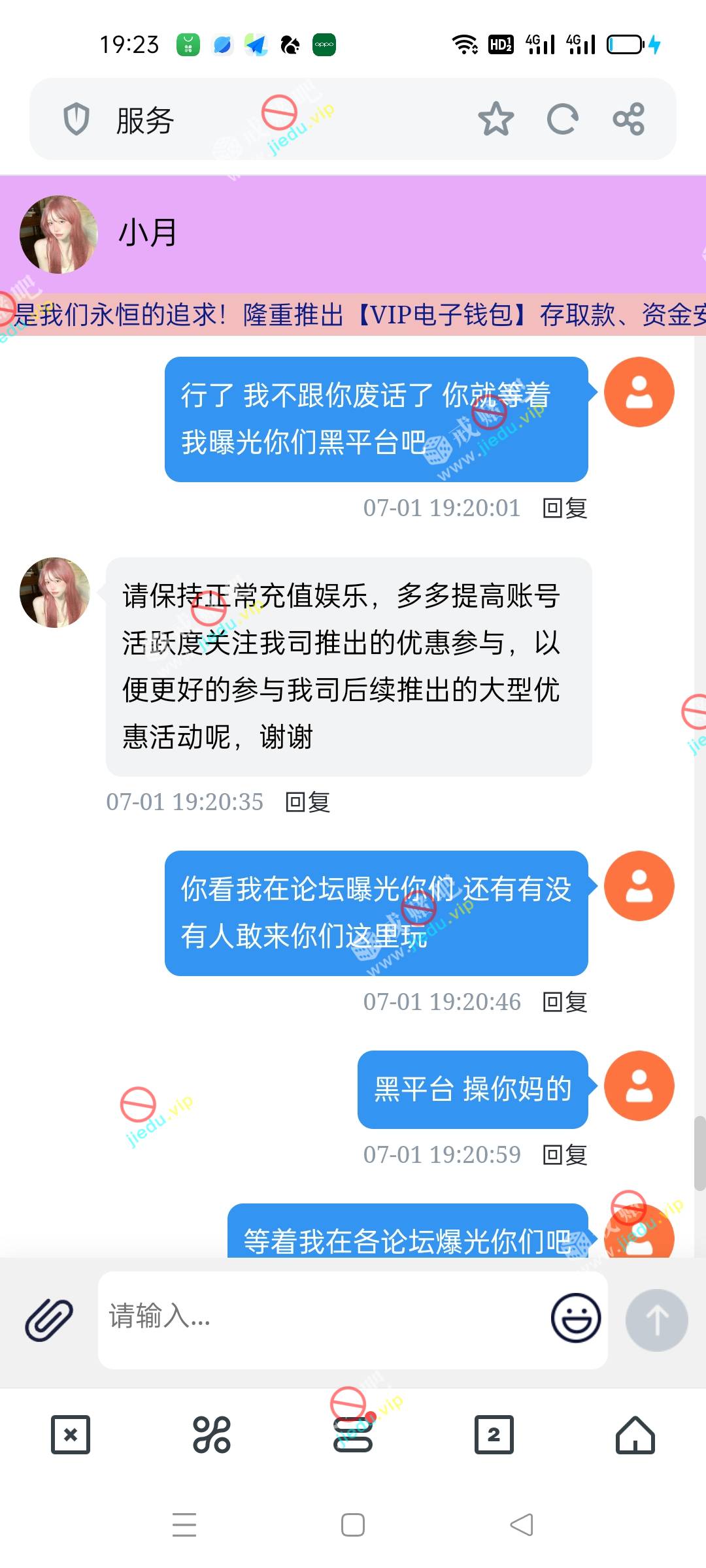Reply to 小月's 19:20:35 message

tap(307, 802)
